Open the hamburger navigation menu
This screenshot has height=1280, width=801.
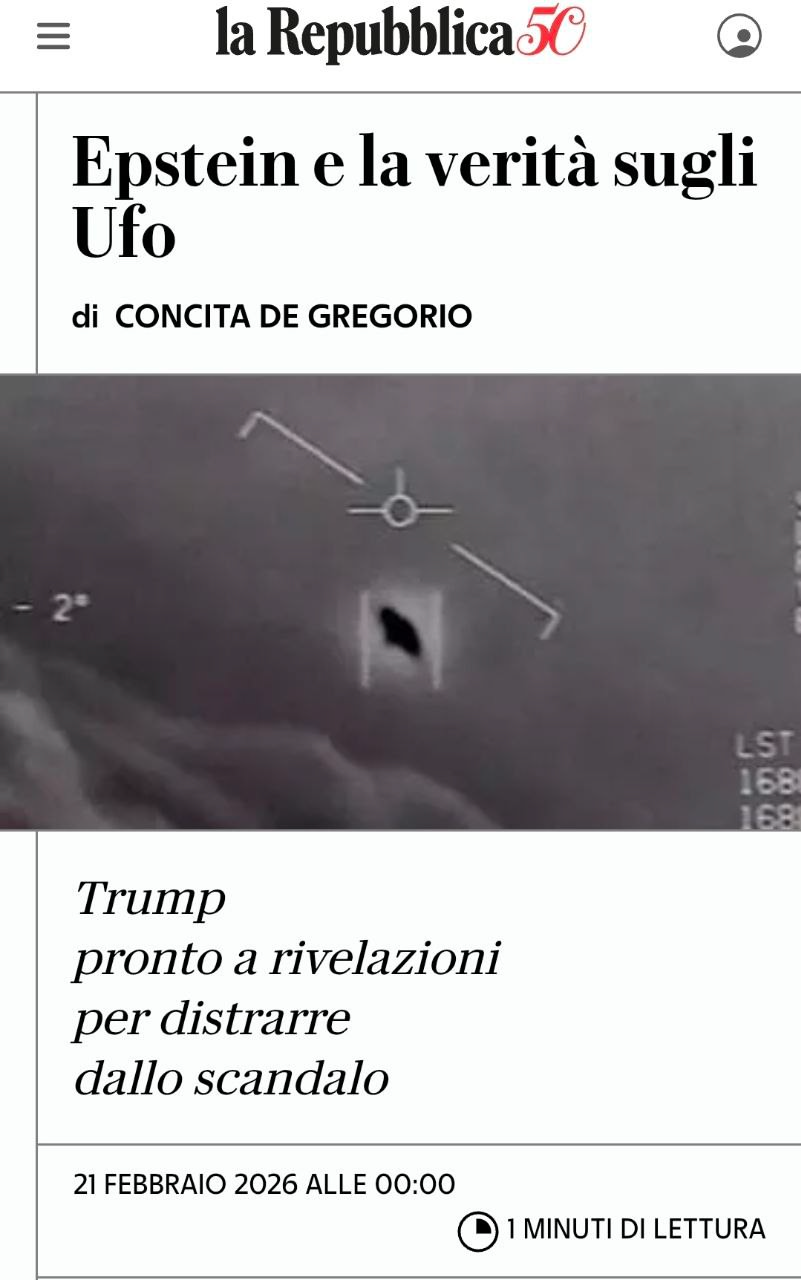53,37
